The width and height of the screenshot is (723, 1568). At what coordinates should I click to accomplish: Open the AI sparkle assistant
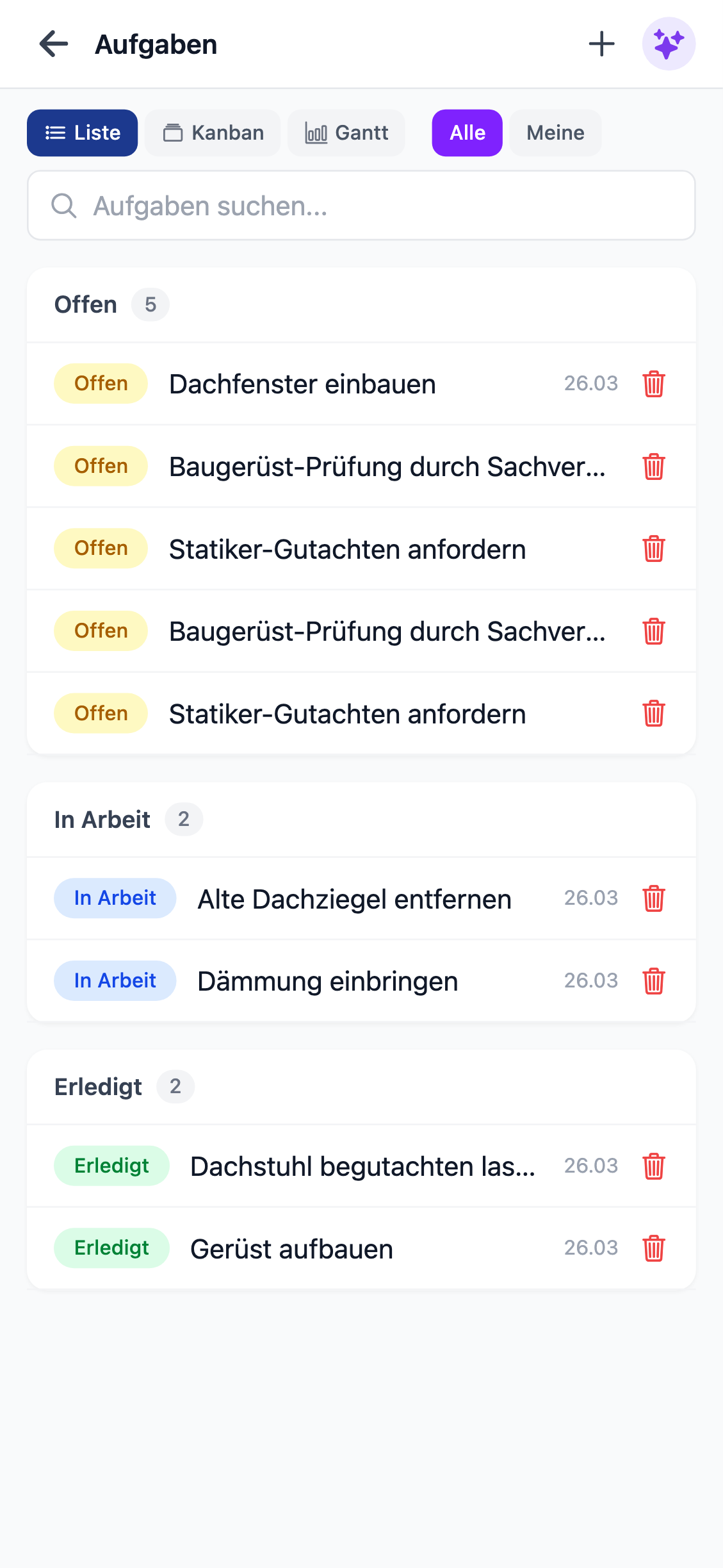point(669,44)
